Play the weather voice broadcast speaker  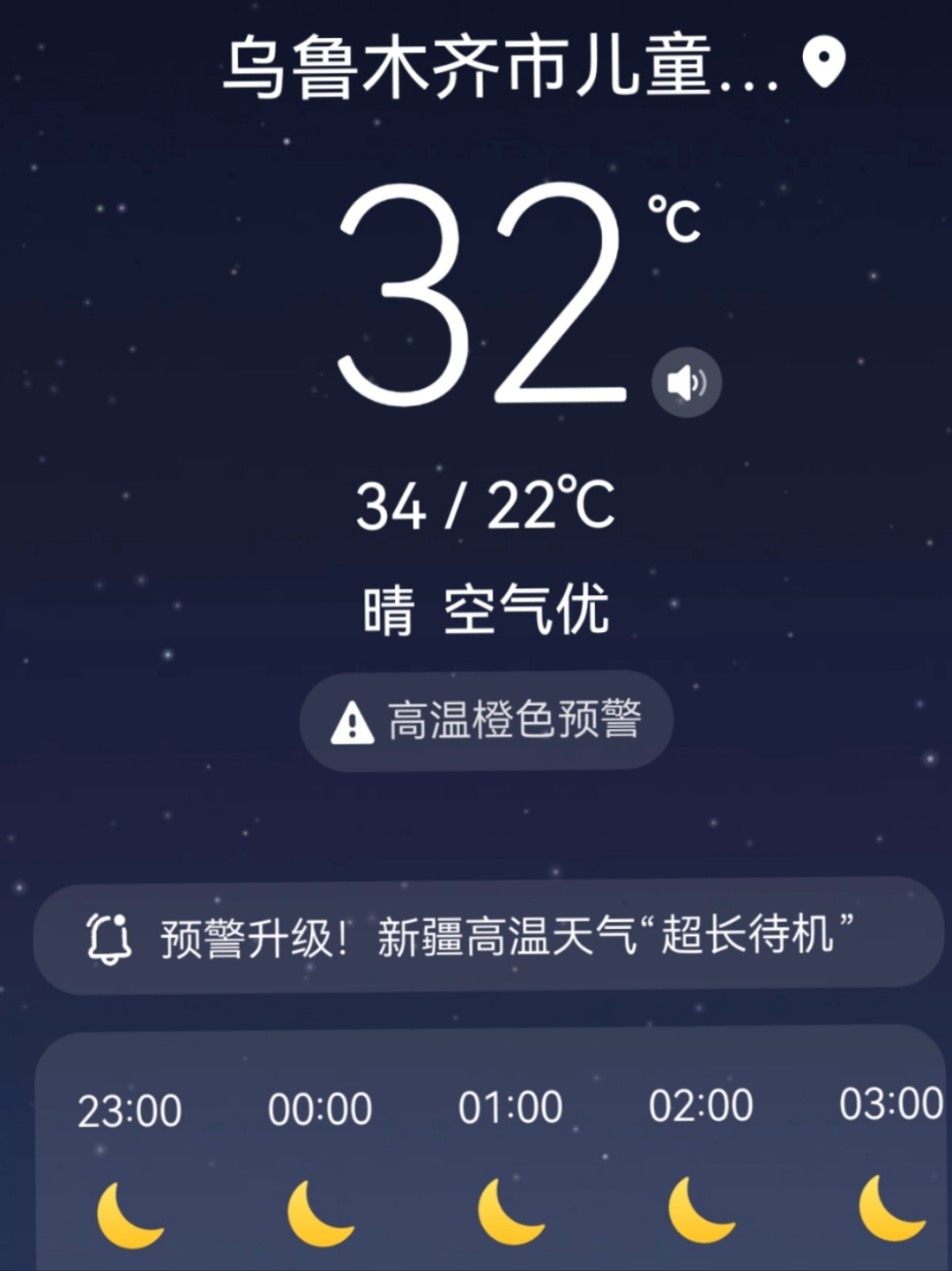click(x=686, y=383)
